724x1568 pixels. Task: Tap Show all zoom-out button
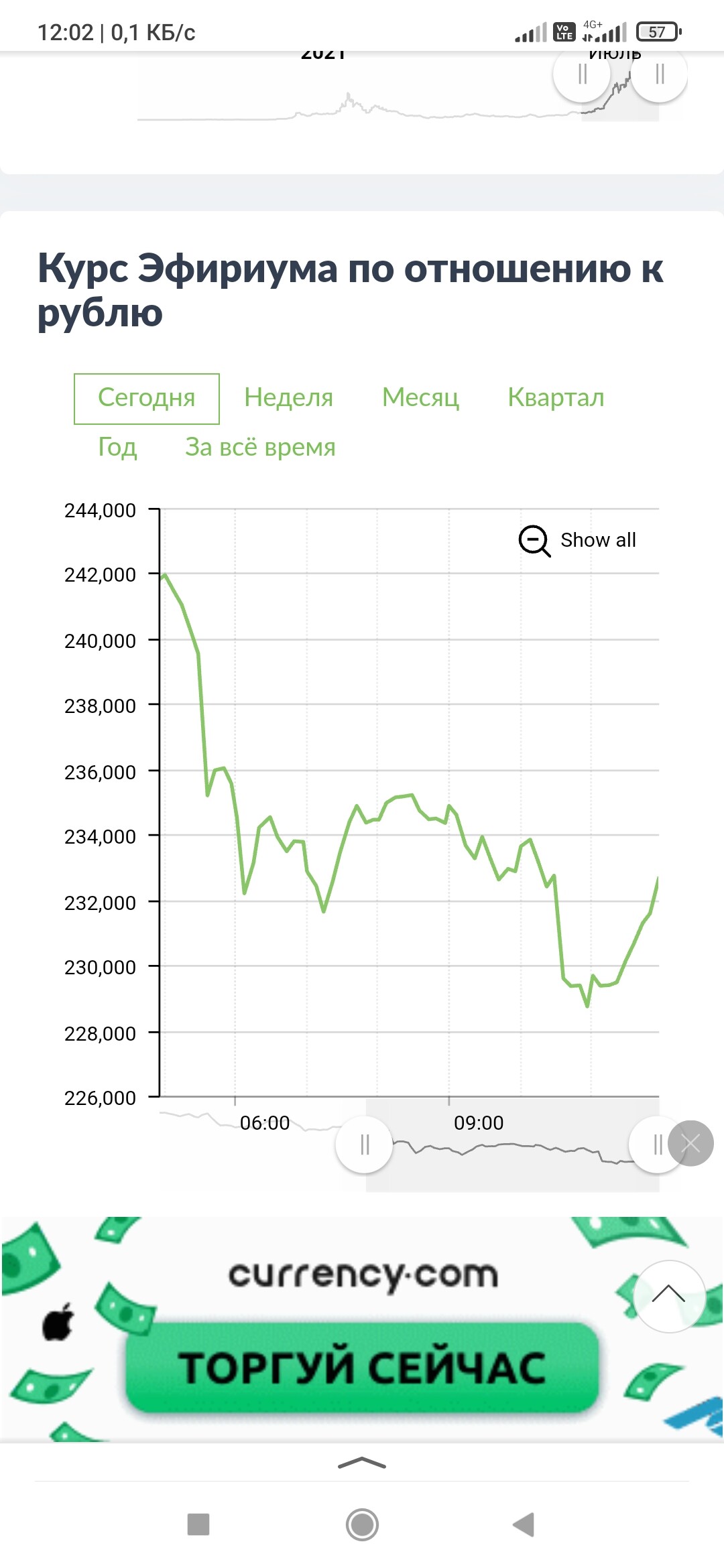point(577,540)
